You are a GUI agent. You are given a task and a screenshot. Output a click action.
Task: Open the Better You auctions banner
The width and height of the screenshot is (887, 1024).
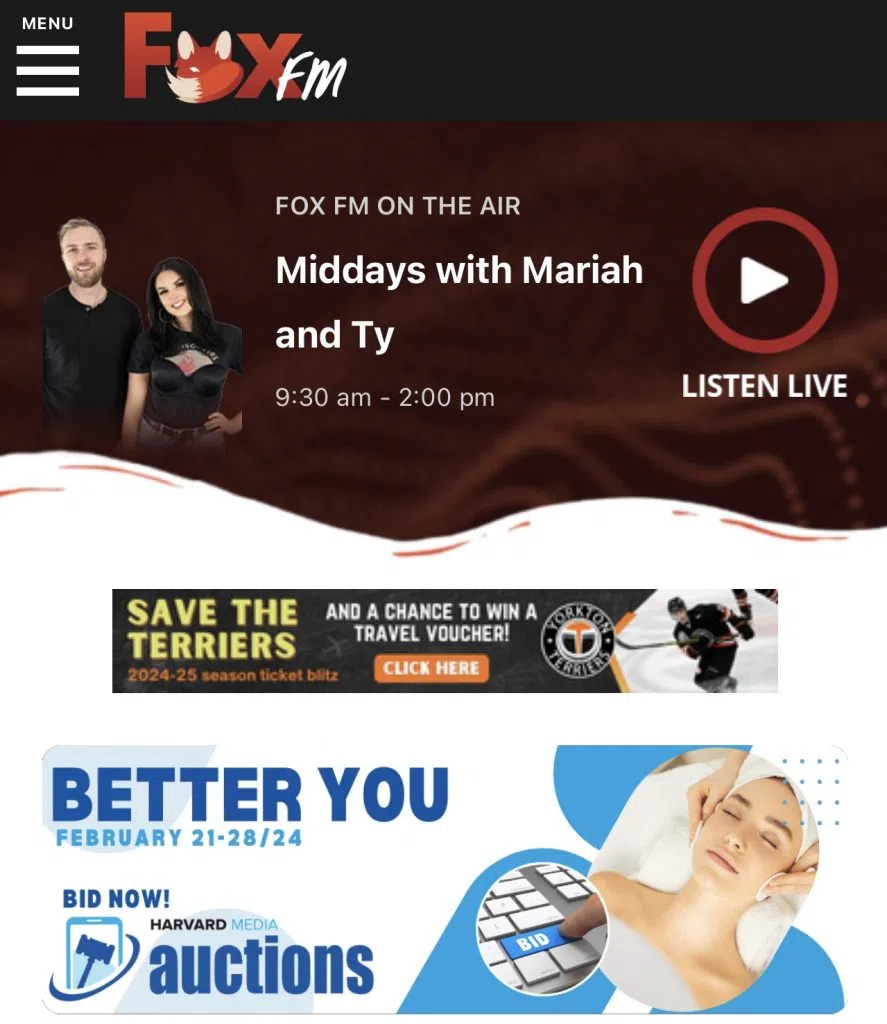(444, 879)
